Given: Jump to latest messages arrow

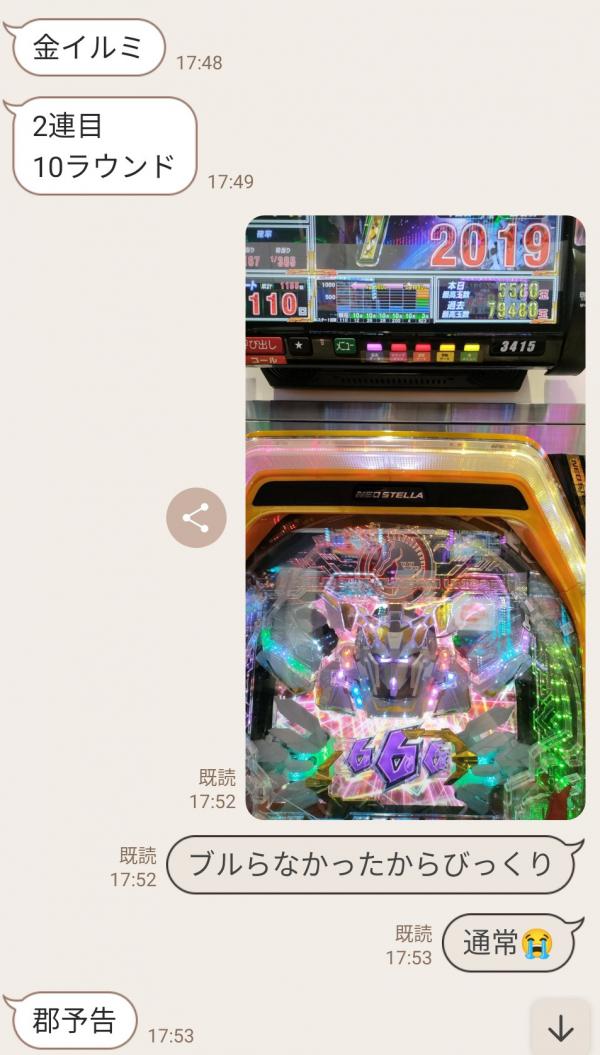Looking at the screenshot, I should click(x=561, y=1027).
